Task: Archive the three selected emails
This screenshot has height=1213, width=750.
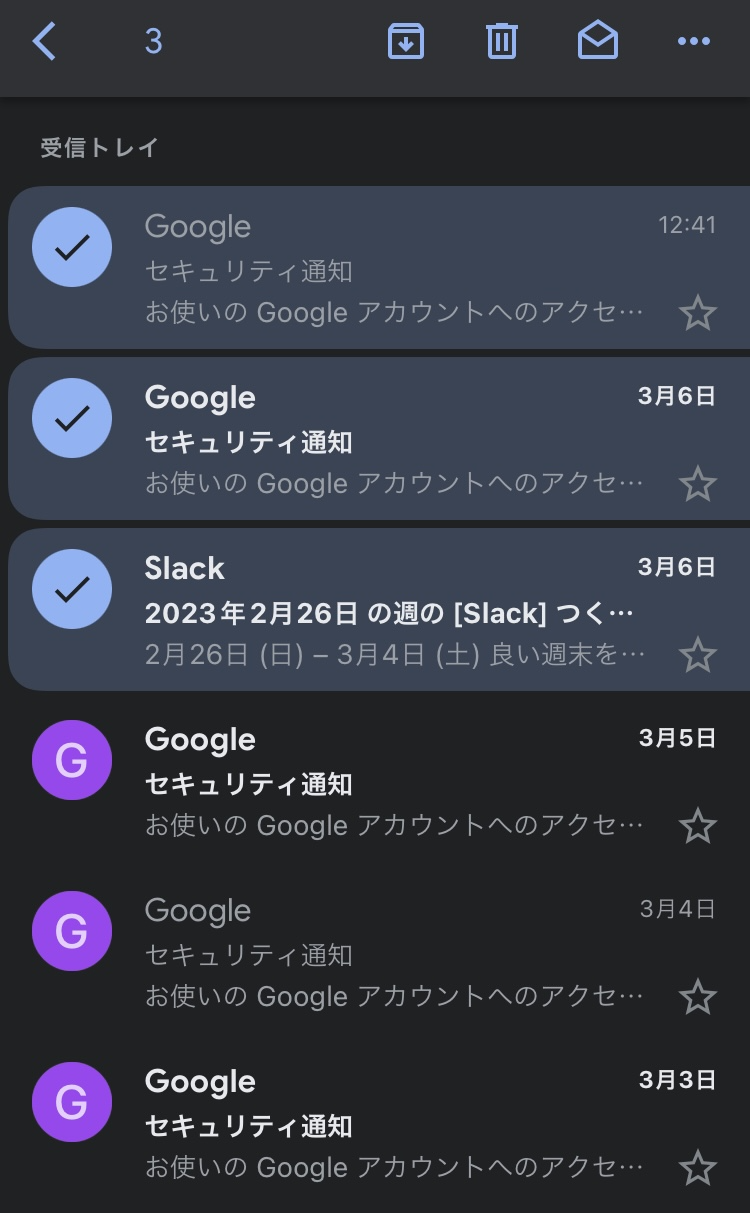Action: [406, 41]
